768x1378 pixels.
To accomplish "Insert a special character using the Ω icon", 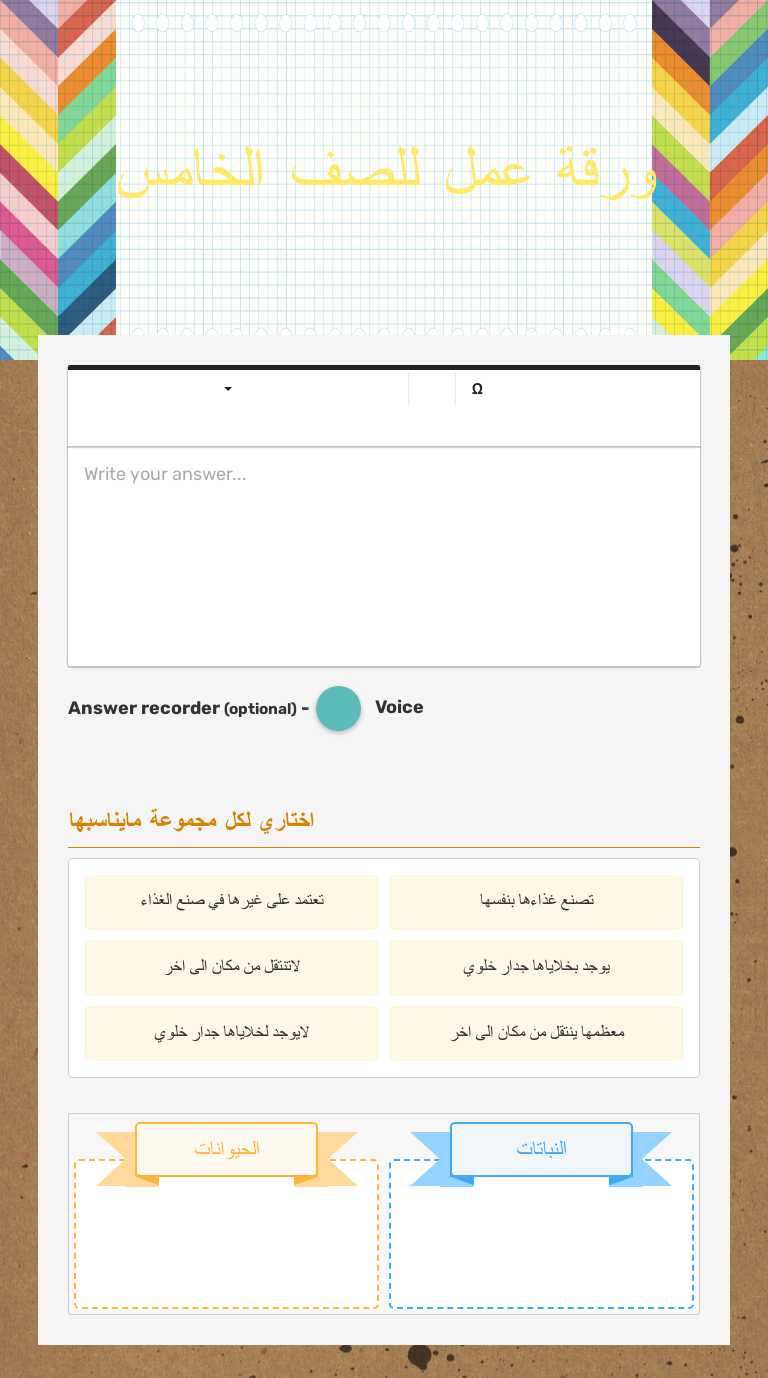I will pyautogui.click(x=477, y=389).
